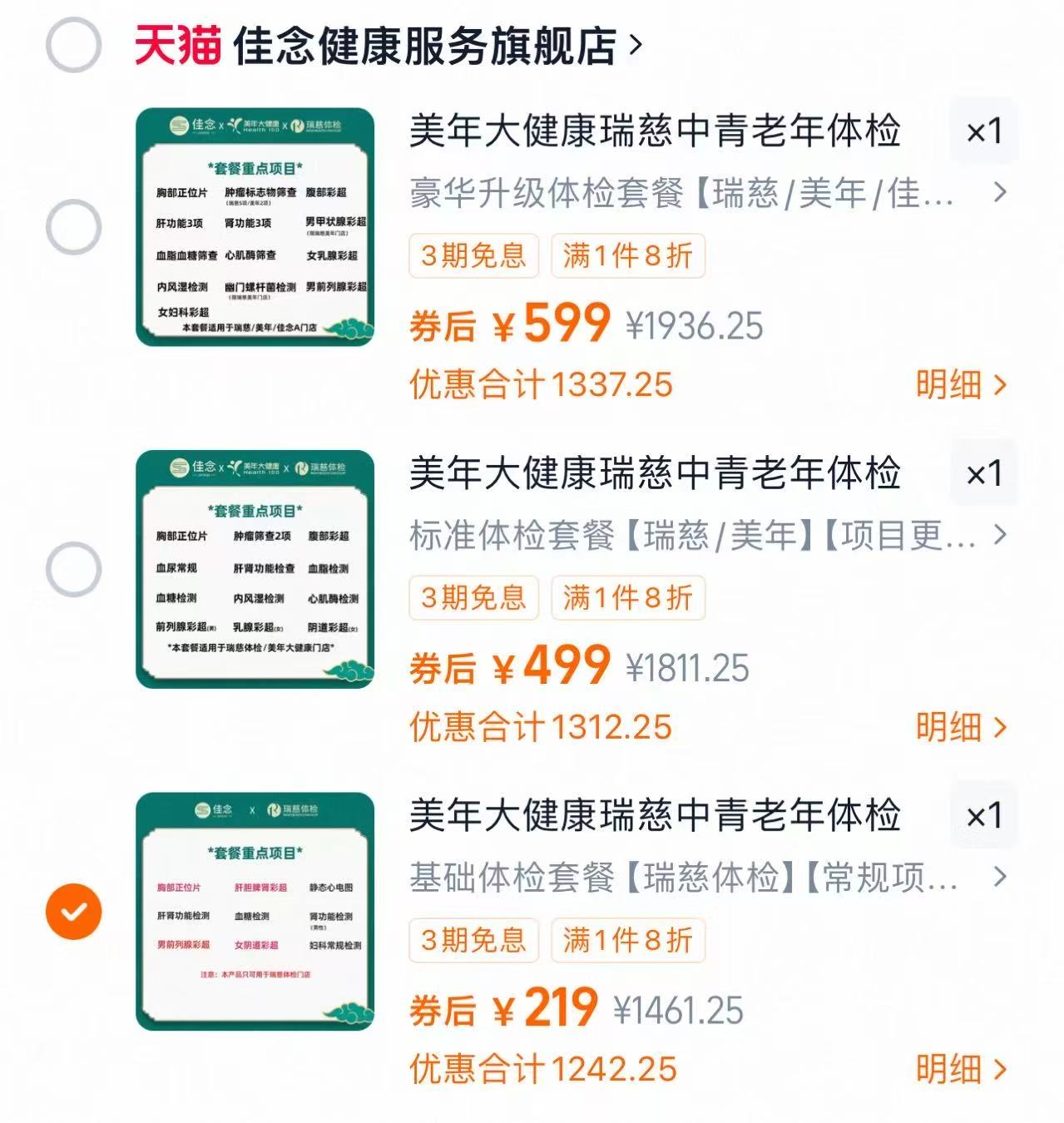Deselect the checked 基础体检套餐 item

75,911
